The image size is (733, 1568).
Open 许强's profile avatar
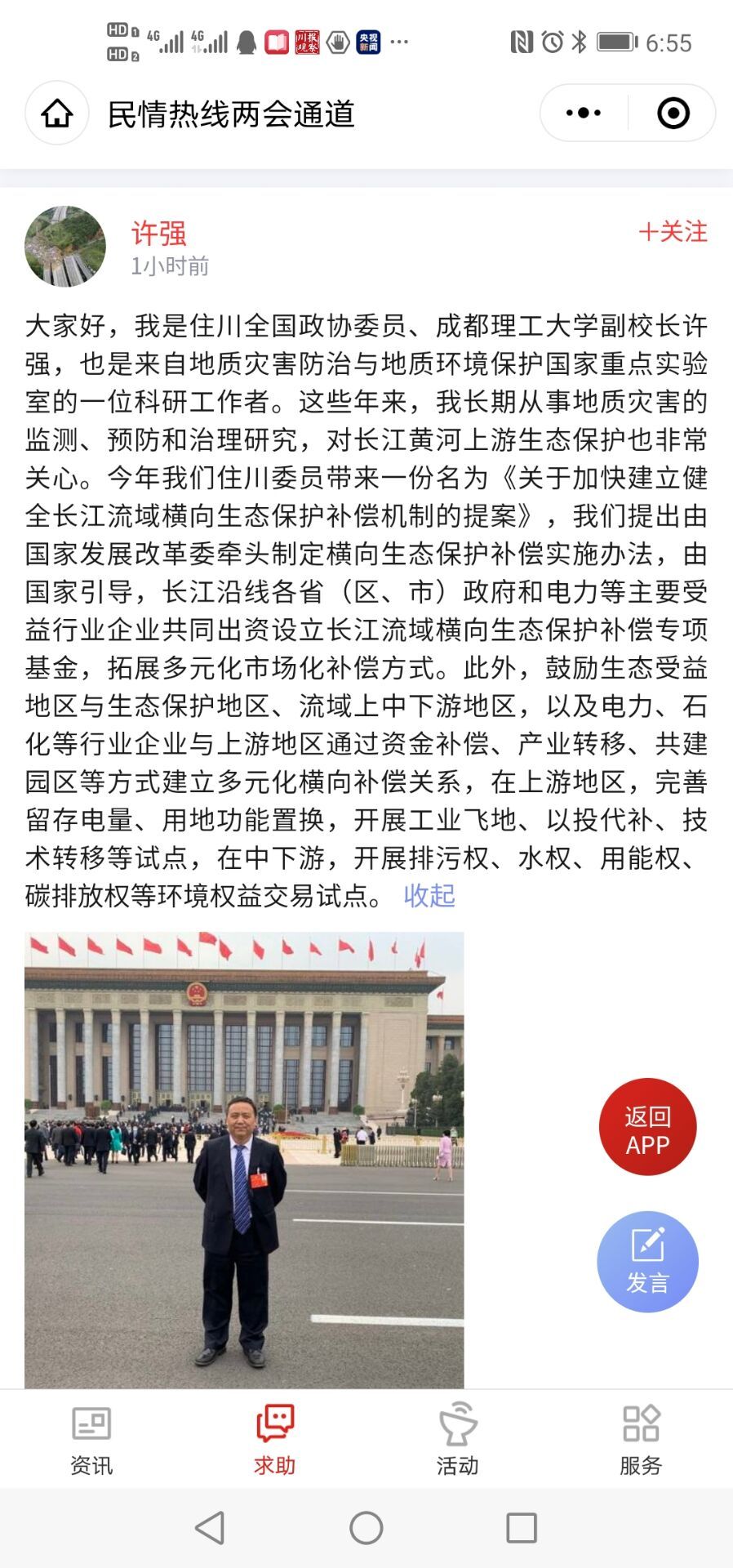click(x=65, y=247)
